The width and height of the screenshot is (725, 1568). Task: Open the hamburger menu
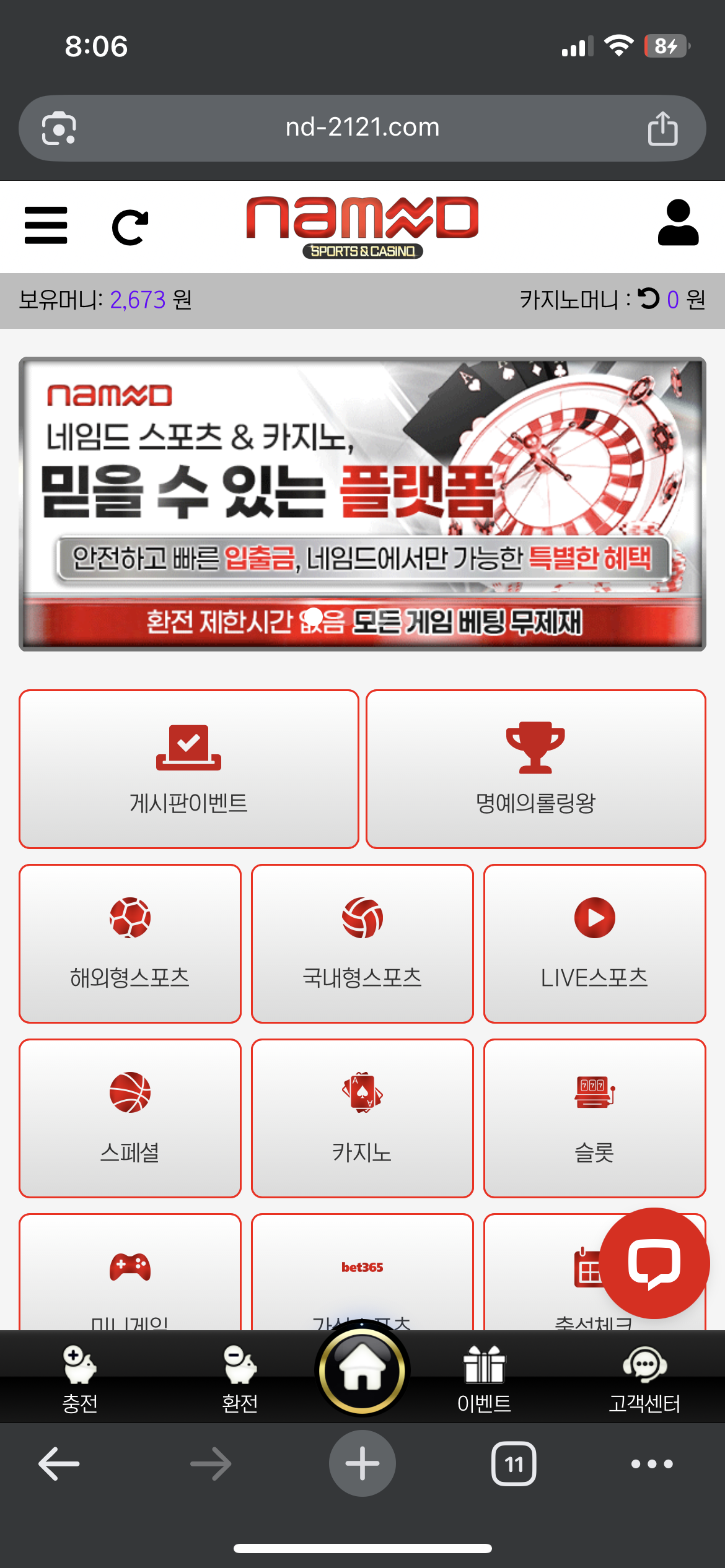[46, 225]
